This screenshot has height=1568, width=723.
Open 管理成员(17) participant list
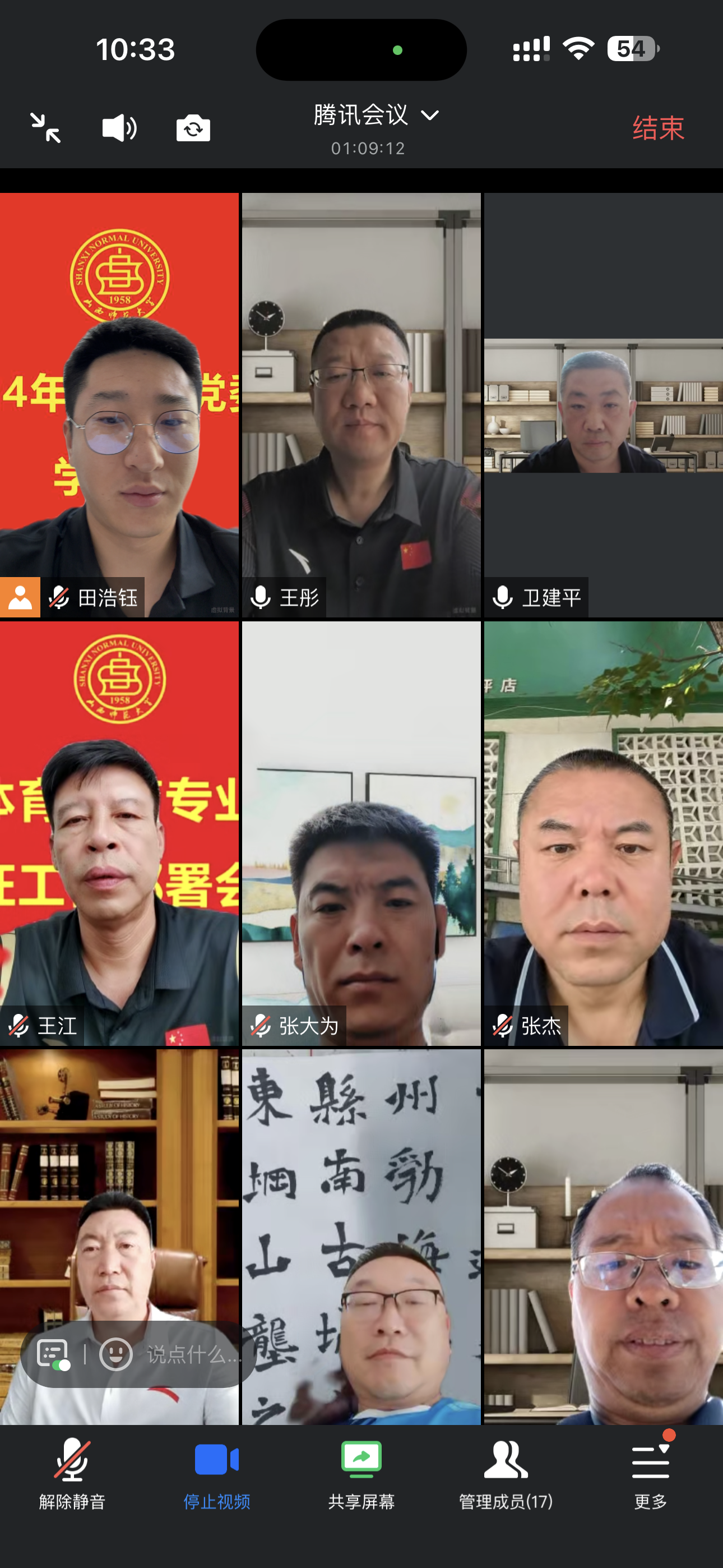click(506, 1474)
